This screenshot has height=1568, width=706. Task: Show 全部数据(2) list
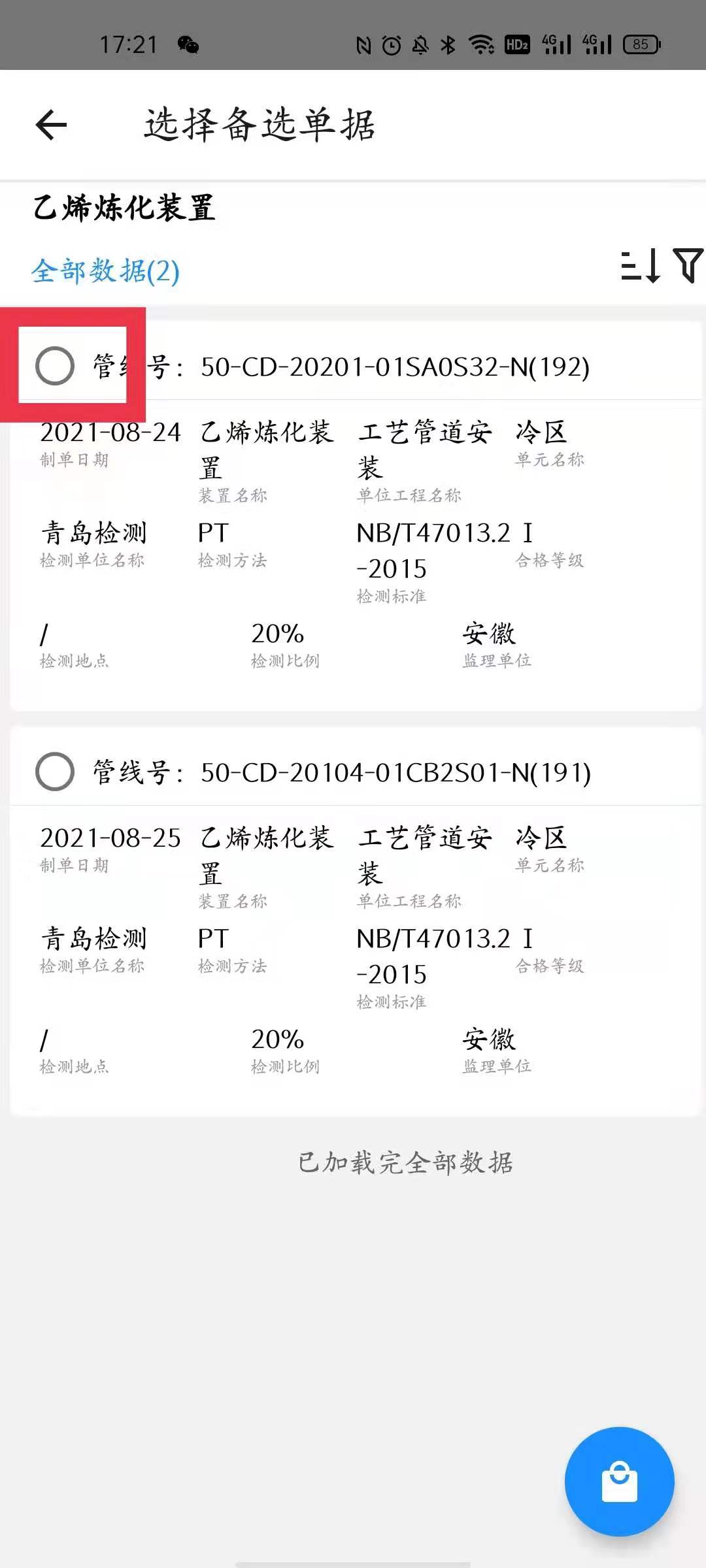pyautogui.click(x=106, y=271)
